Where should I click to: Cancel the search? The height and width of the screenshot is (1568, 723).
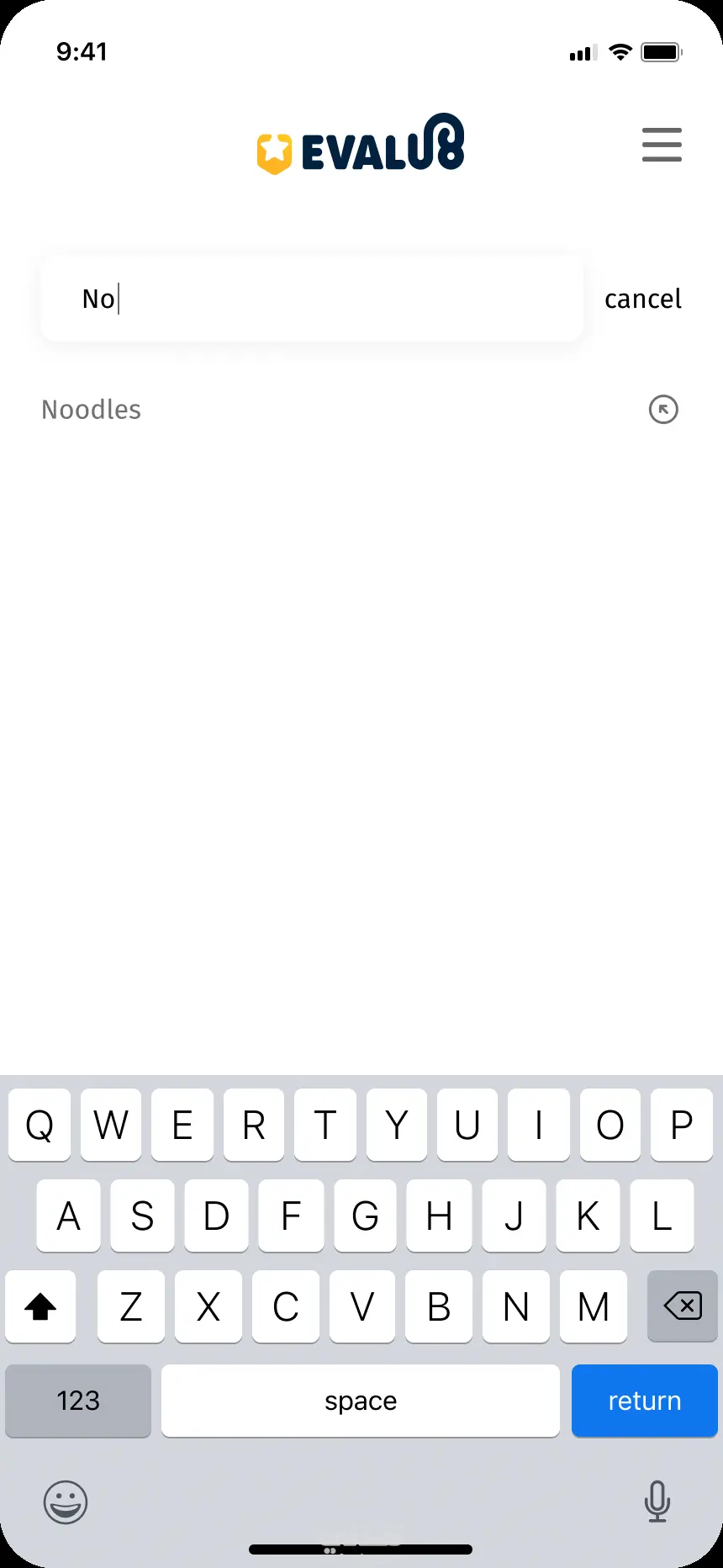pos(642,299)
